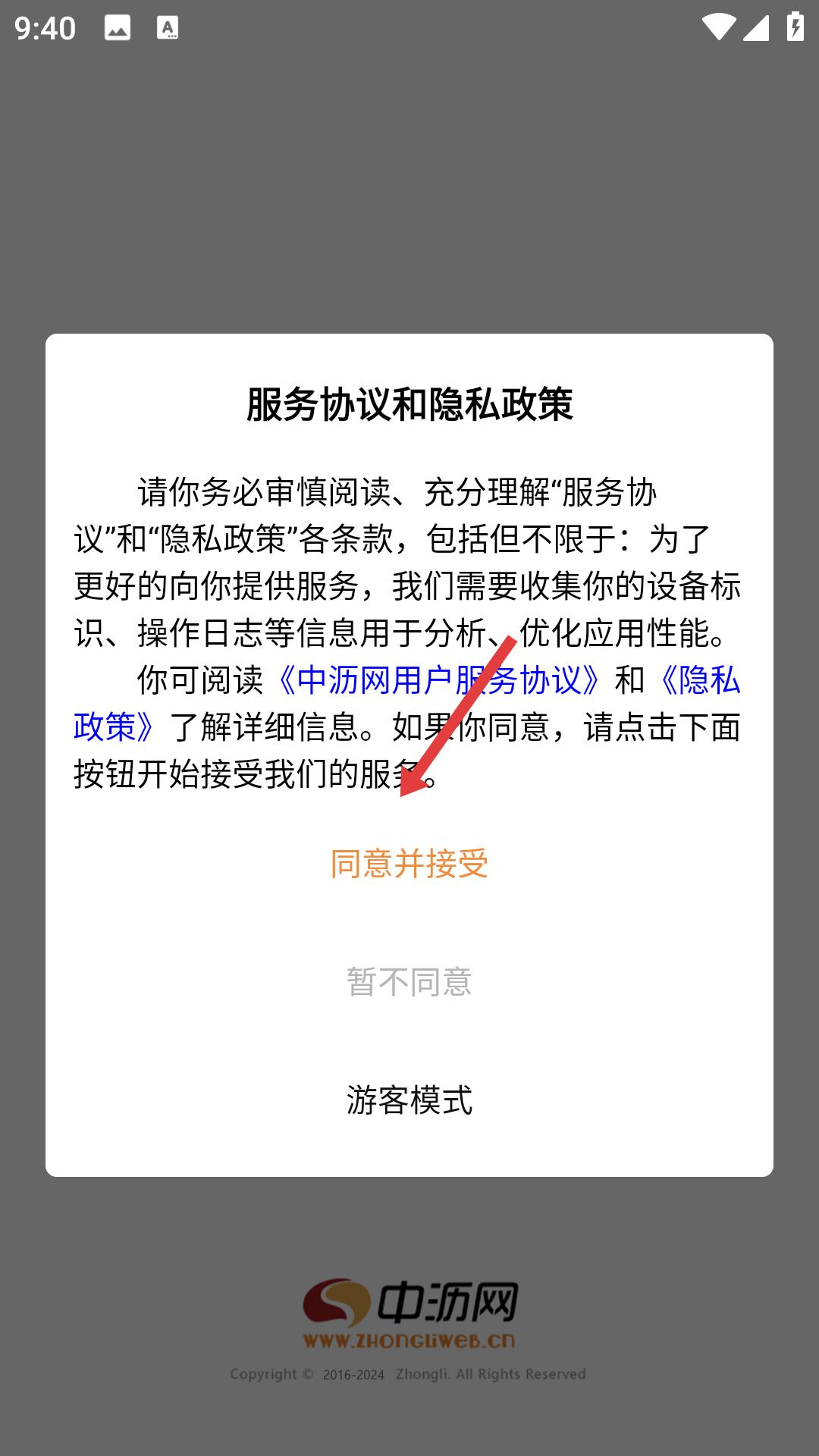Tap 同意并接受 to accept the agreement

[x=409, y=864]
